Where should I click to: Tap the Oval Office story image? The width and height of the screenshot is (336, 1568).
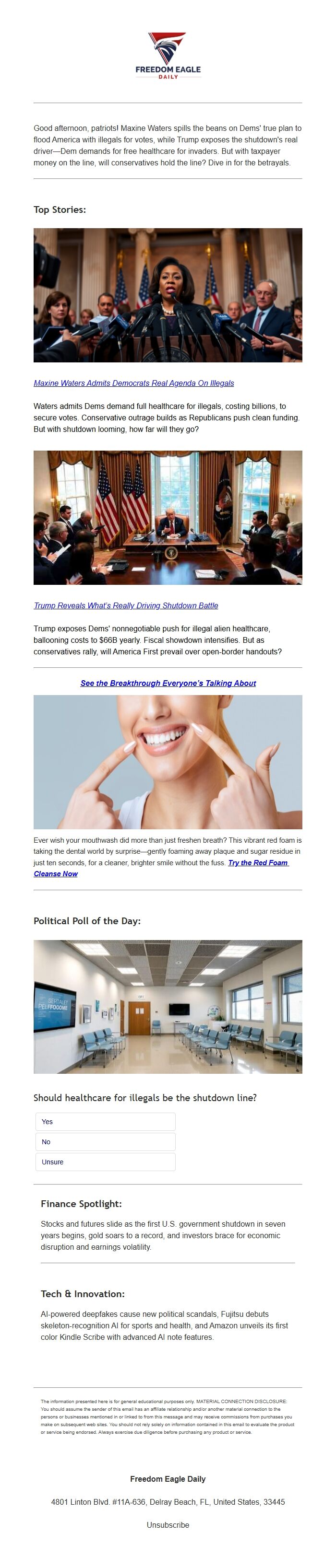pyautogui.click(x=168, y=517)
